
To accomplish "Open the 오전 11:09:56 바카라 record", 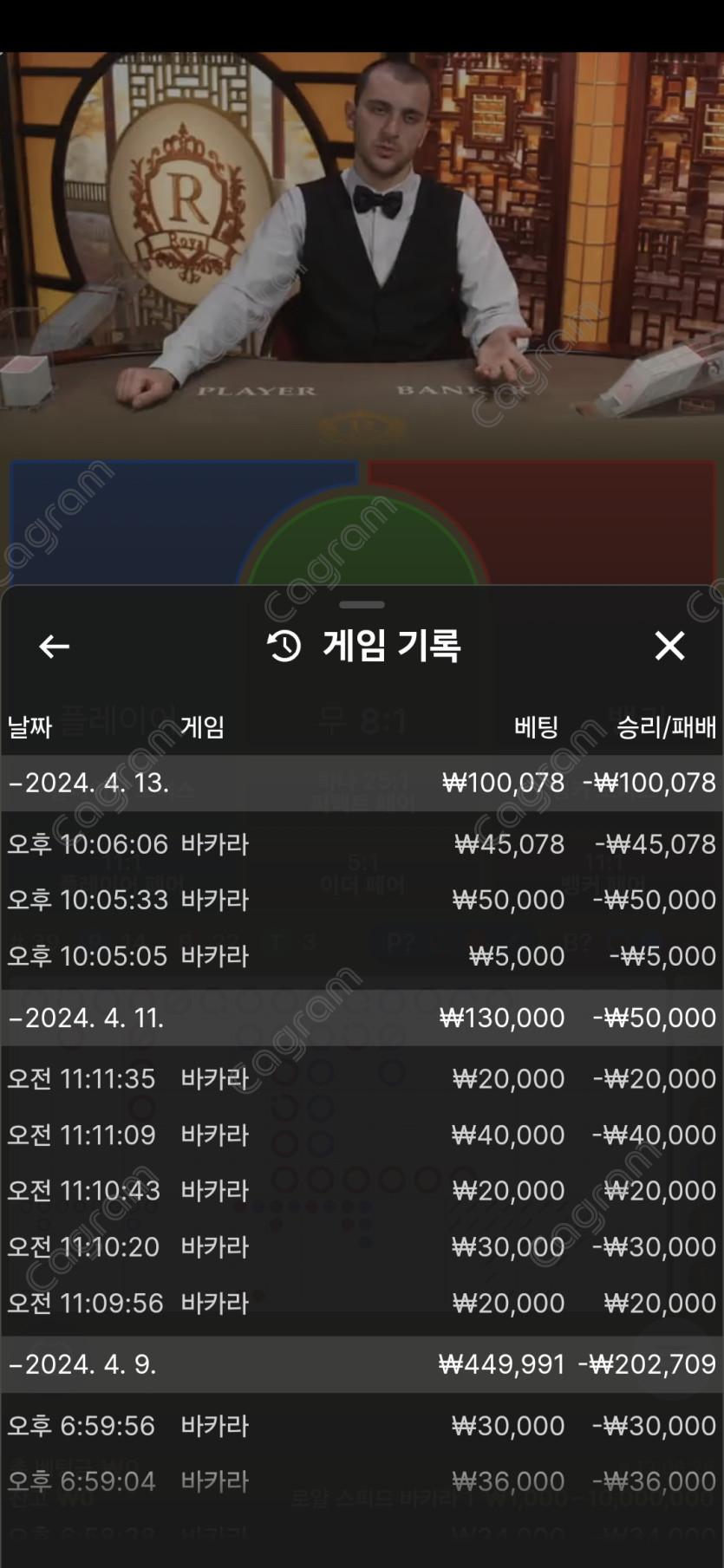I will 362,1303.
